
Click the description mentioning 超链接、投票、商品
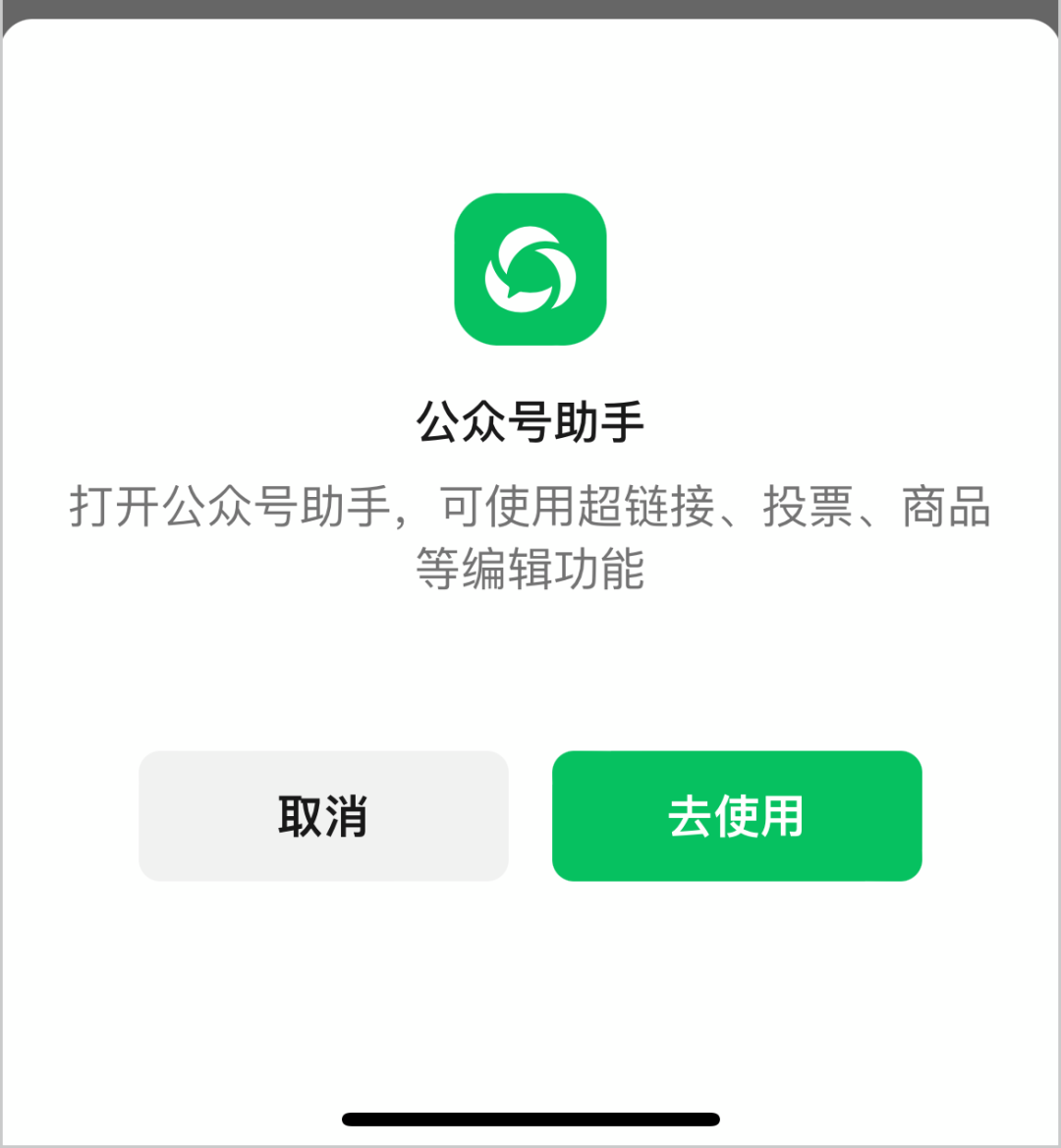pos(530,509)
